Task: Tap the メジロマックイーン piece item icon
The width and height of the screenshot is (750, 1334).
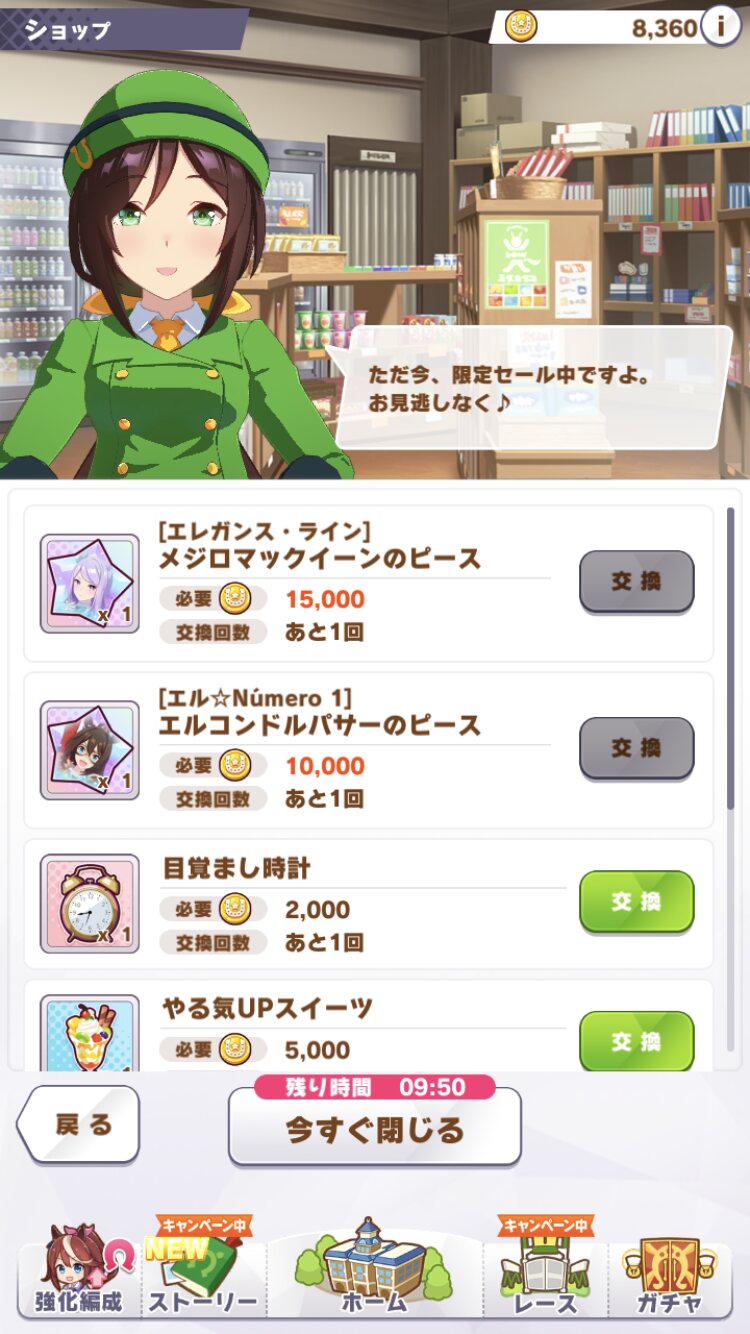Action: point(90,583)
